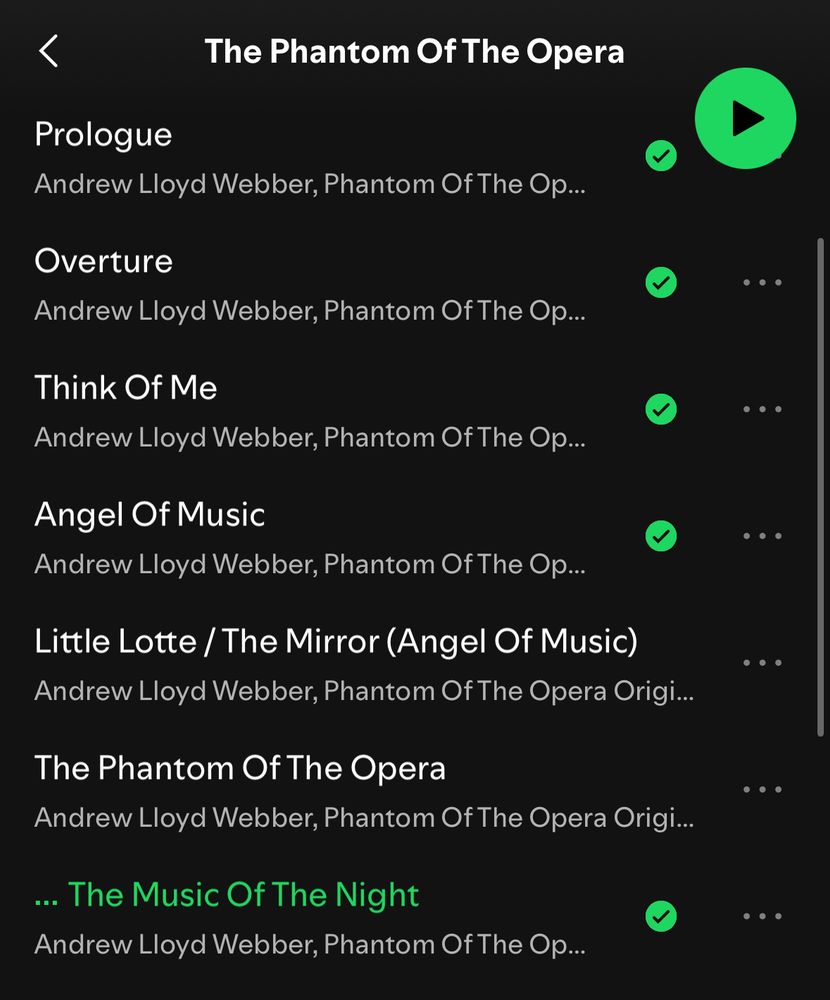
Task: Open more options for Think Of Me
Action: point(762,409)
